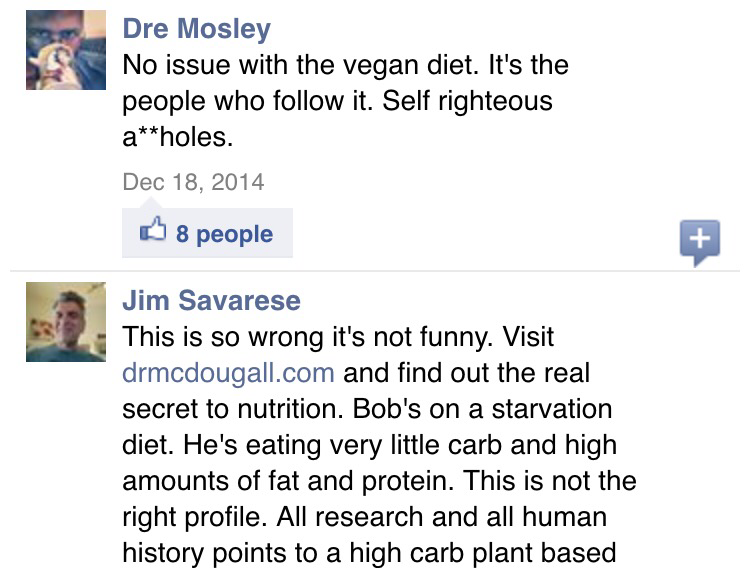750x568 pixels.
Task: Tap Jim Savarese's profile picture
Action: pos(66,322)
